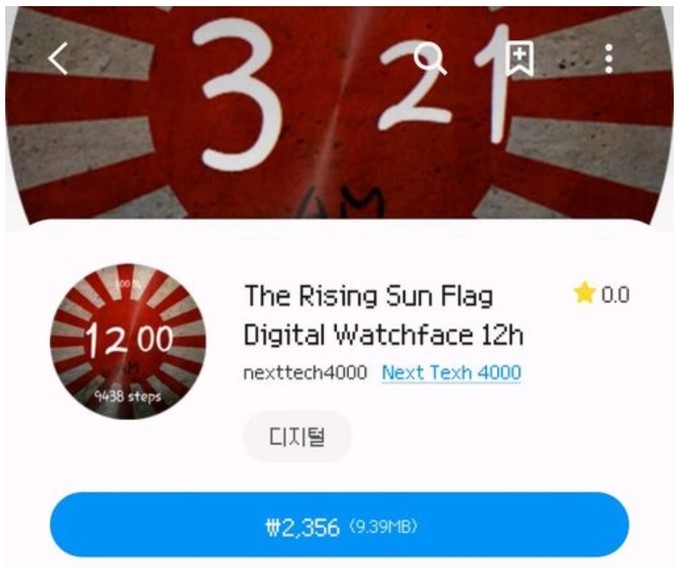Buy the watchface for ₩2,356
The width and height of the screenshot is (679, 568).
[340, 525]
